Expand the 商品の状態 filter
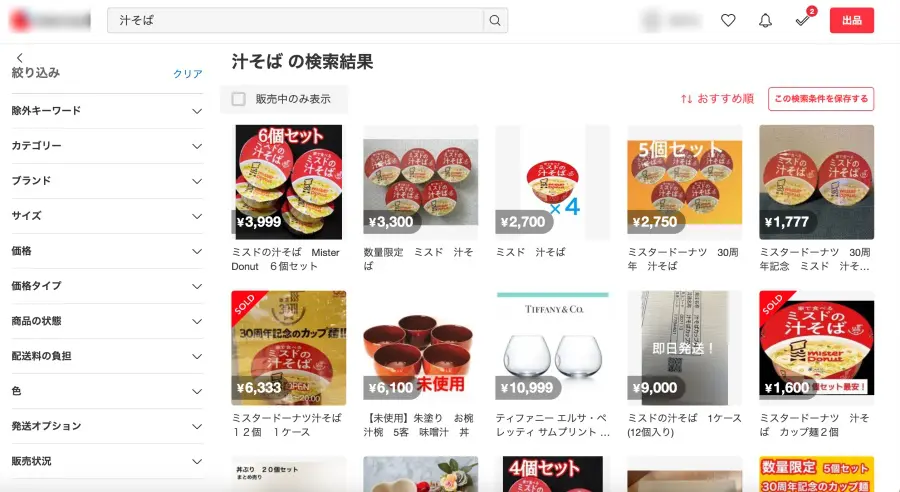This screenshot has height=492, width=900. (106, 321)
